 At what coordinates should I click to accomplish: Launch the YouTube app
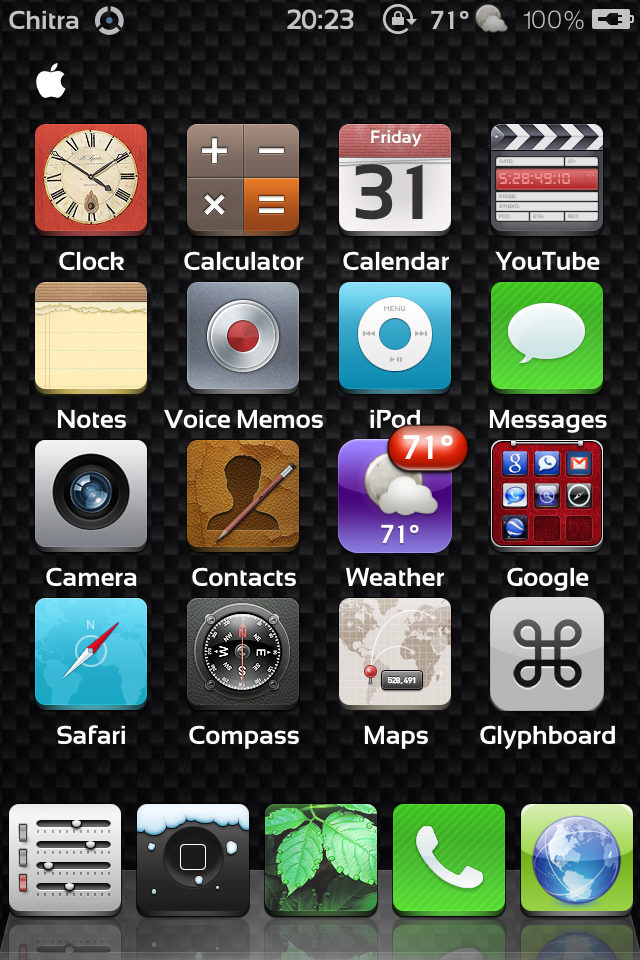[547, 180]
